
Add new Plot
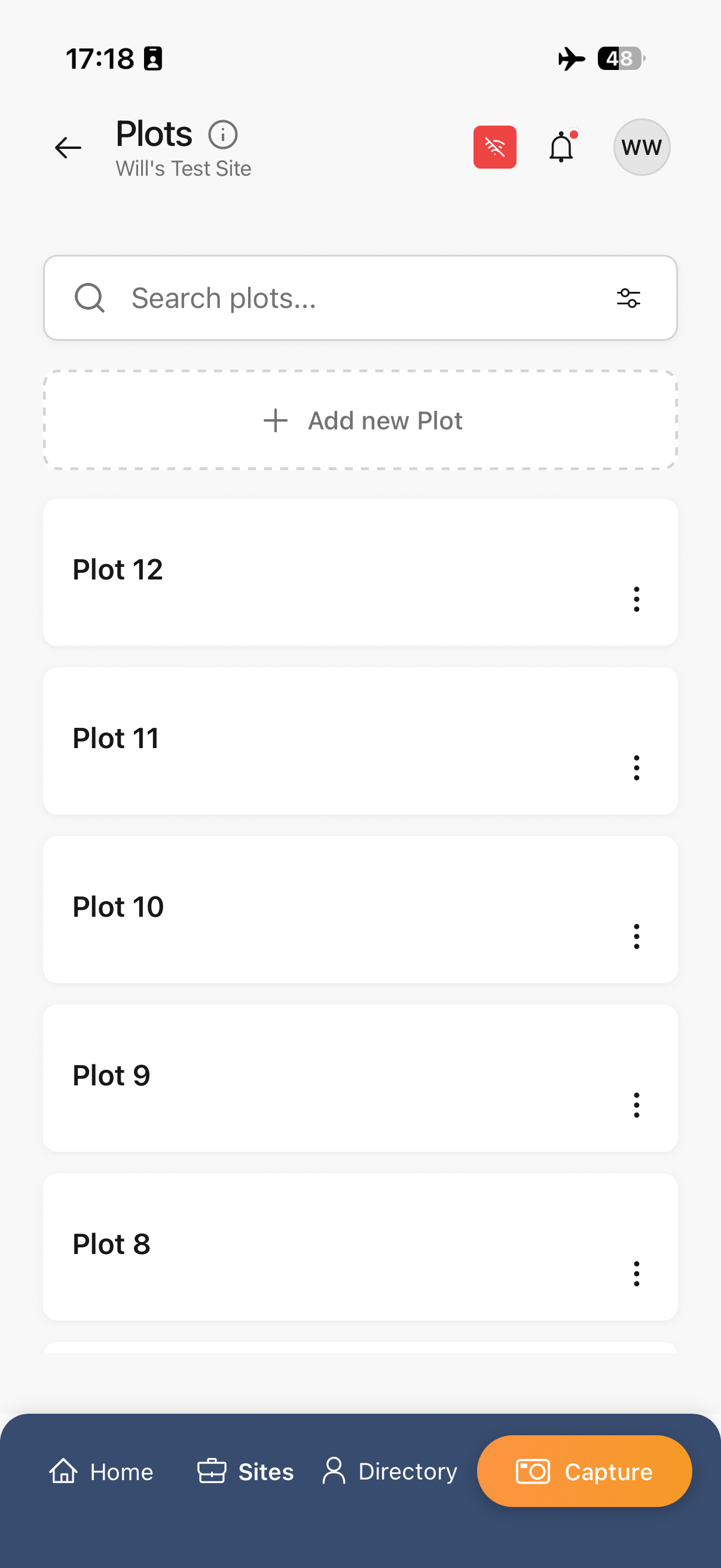(x=360, y=420)
